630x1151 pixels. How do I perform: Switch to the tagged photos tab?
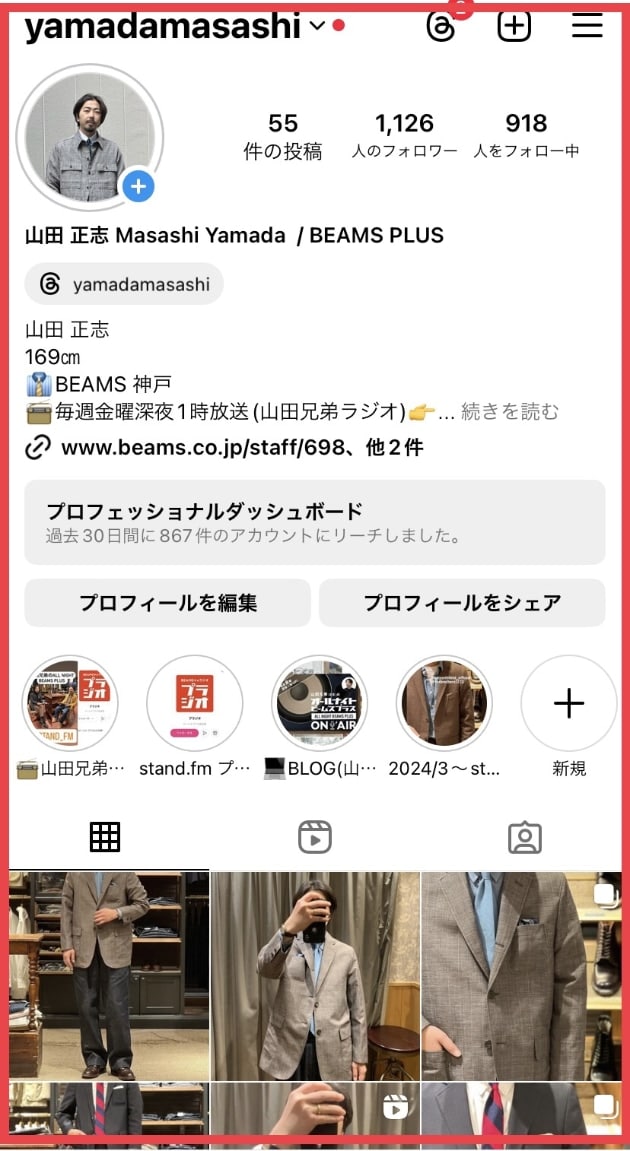click(x=524, y=837)
